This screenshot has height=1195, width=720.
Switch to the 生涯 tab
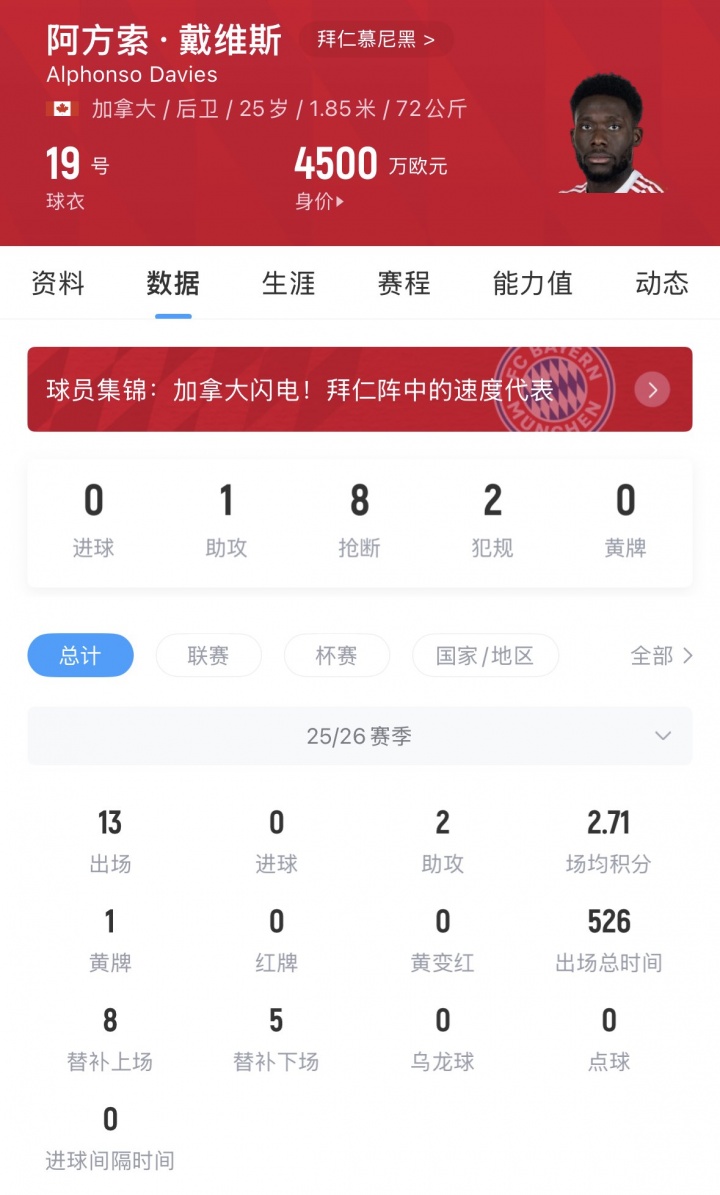click(288, 284)
